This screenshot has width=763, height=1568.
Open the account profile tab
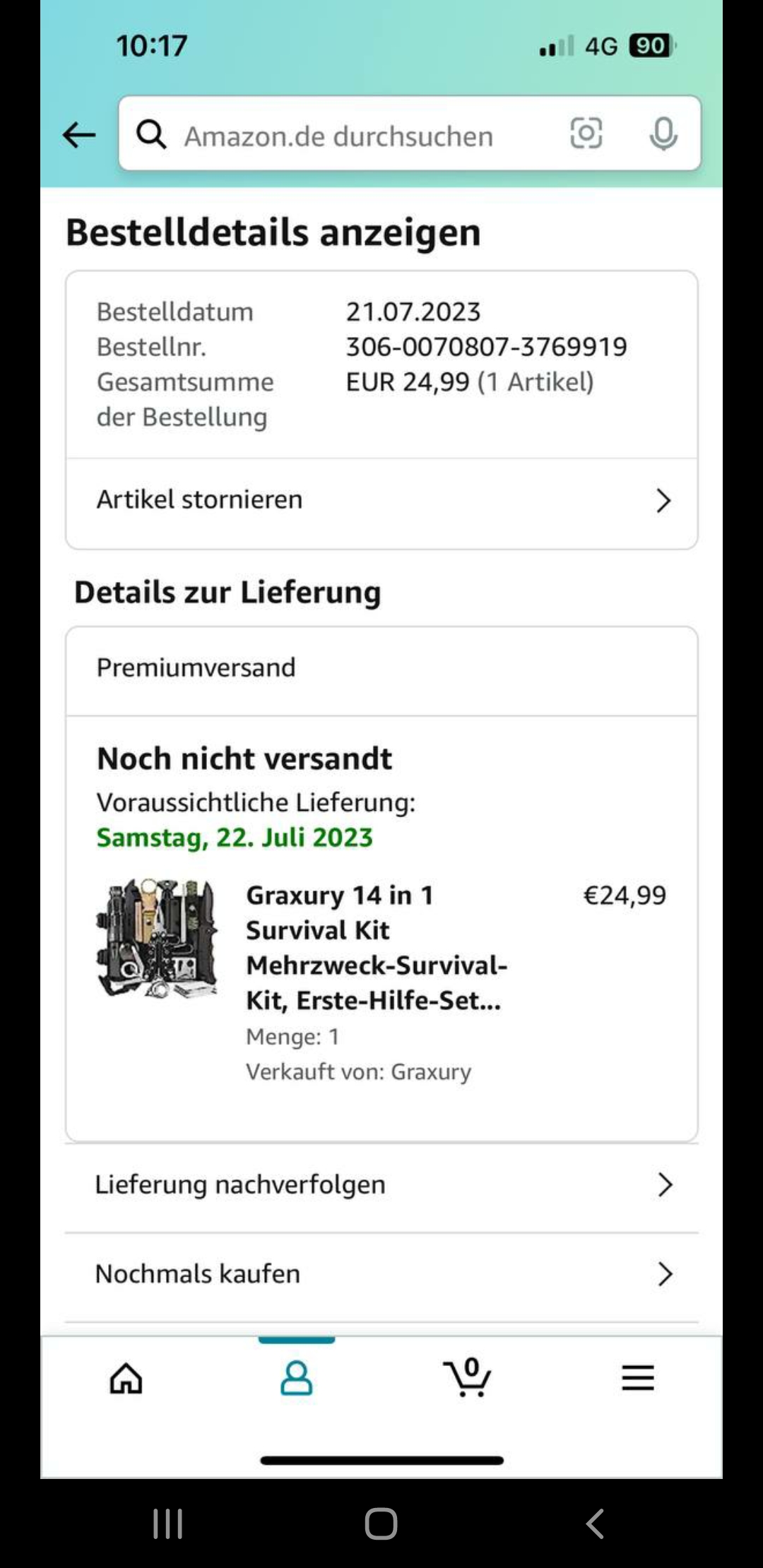pos(297,1377)
